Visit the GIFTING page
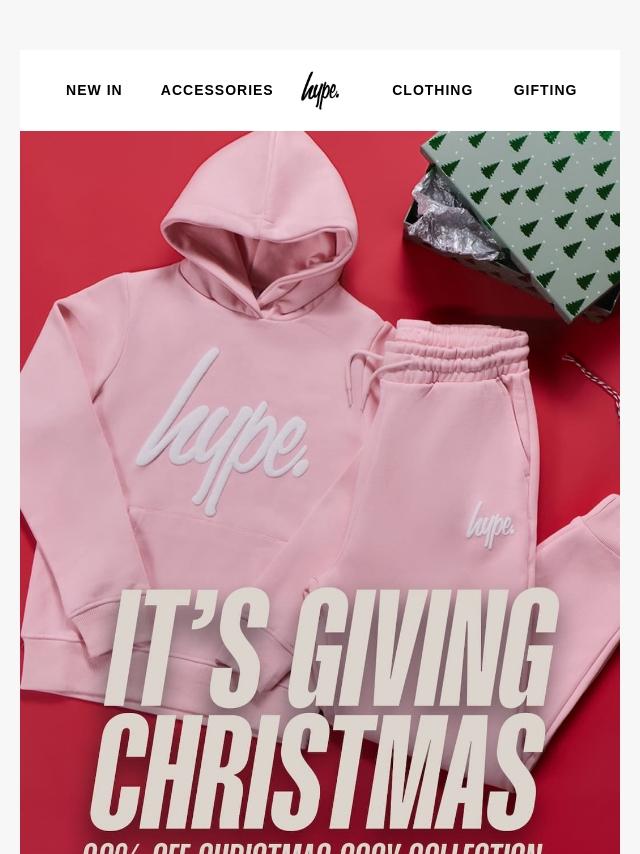The height and width of the screenshot is (854, 640). 545,90
